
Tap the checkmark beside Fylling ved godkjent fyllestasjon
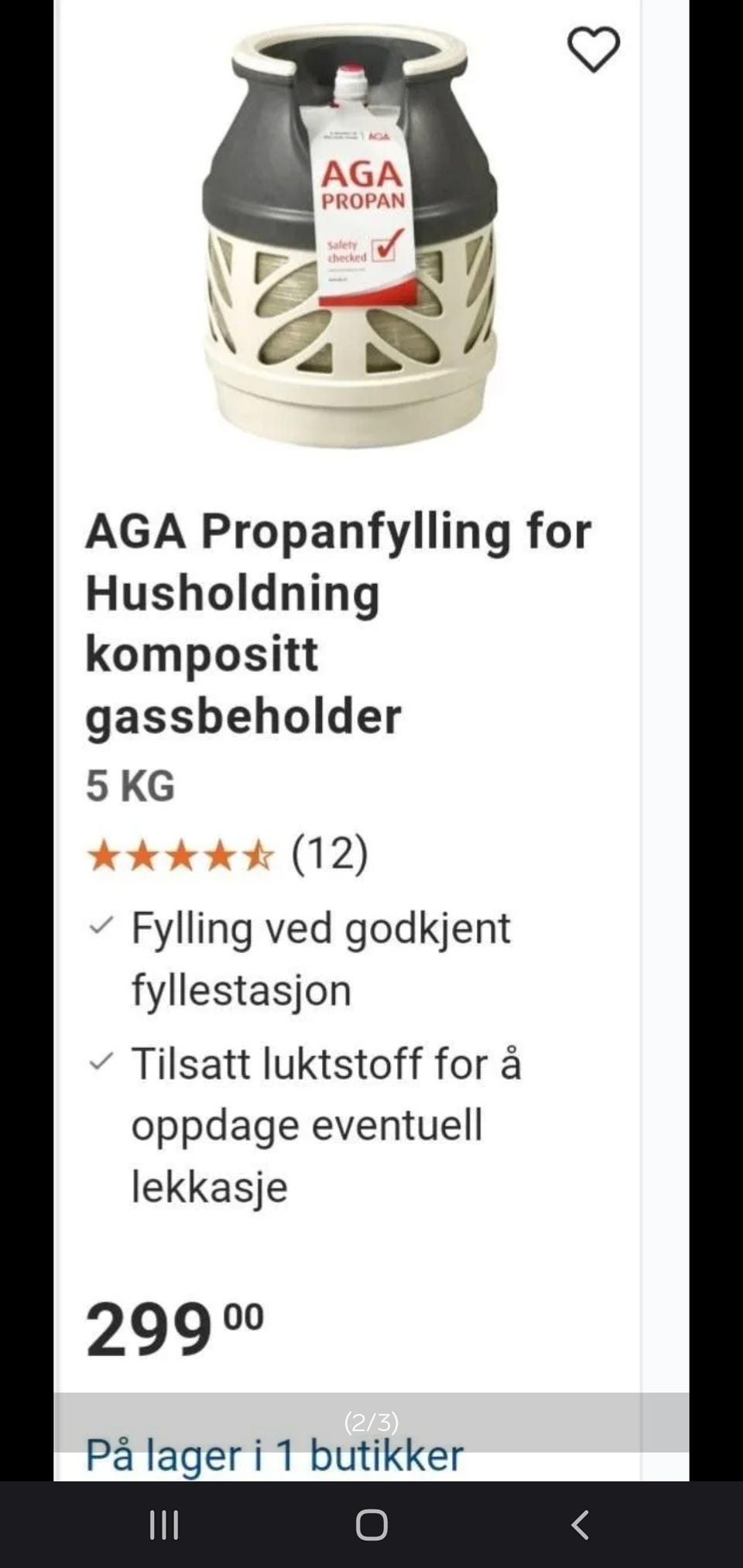(101, 927)
